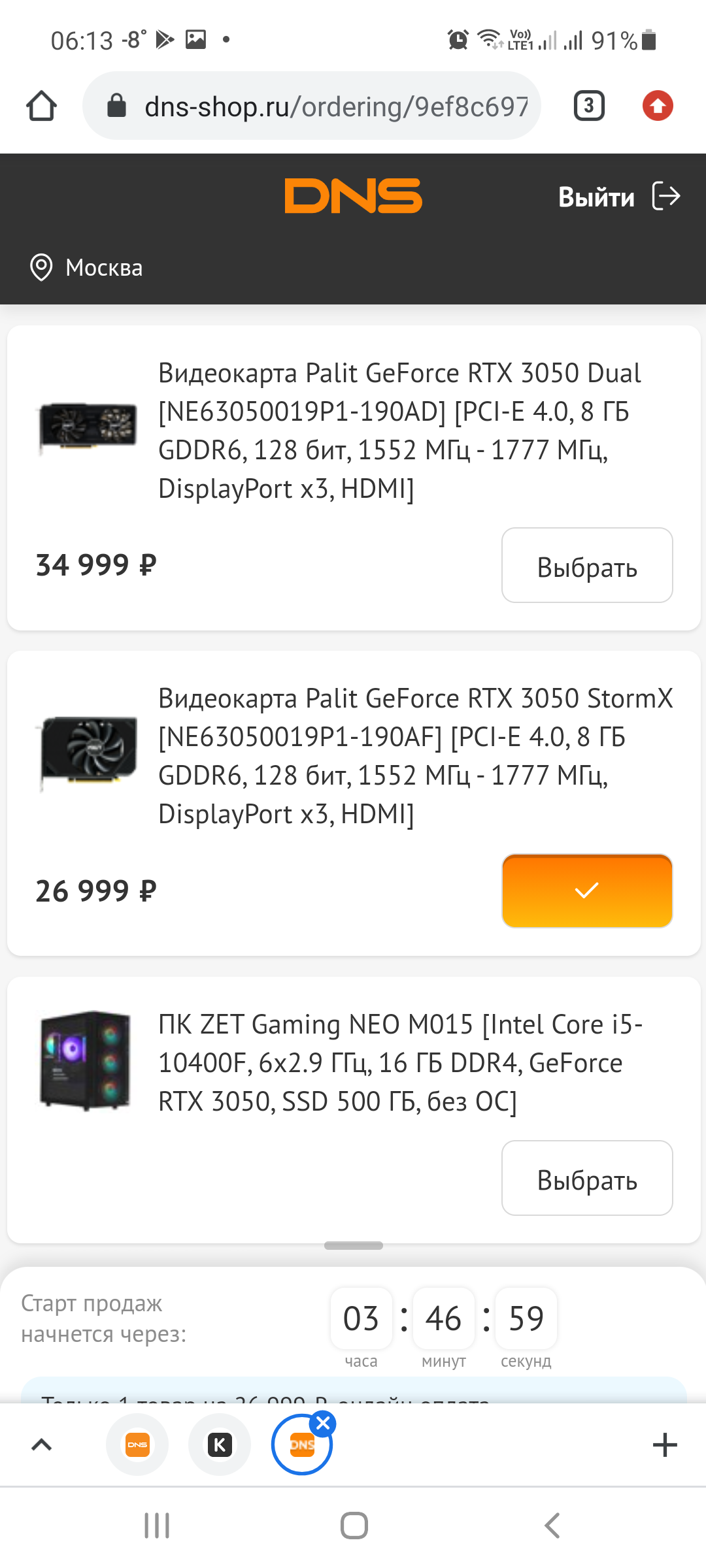706x1568 pixels.
Task: Deselect the checked Palit RTX 3050 StormX
Action: pyautogui.click(x=586, y=891)
